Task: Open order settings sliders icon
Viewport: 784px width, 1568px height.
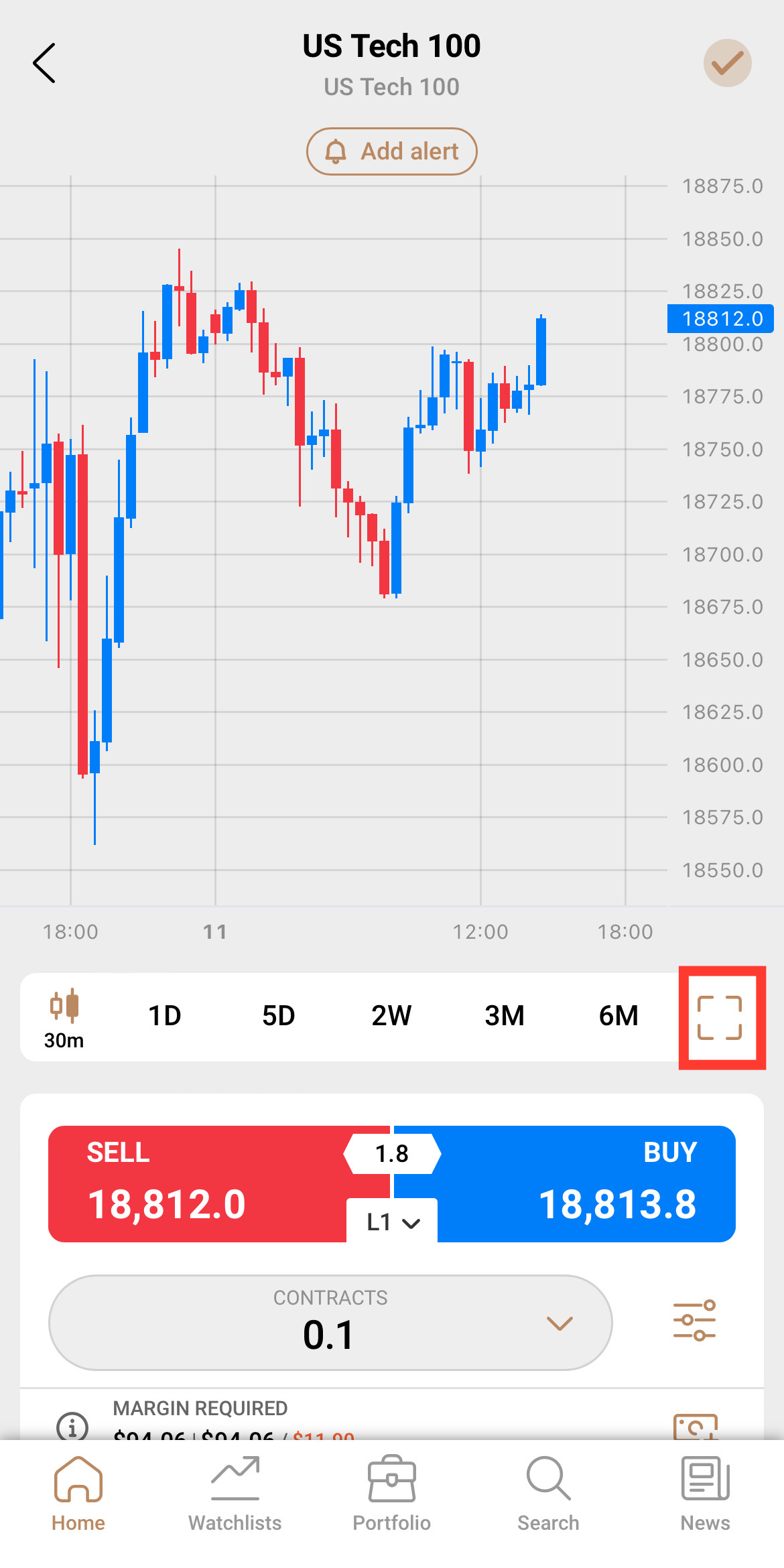Action: [x=694, y=1320]
